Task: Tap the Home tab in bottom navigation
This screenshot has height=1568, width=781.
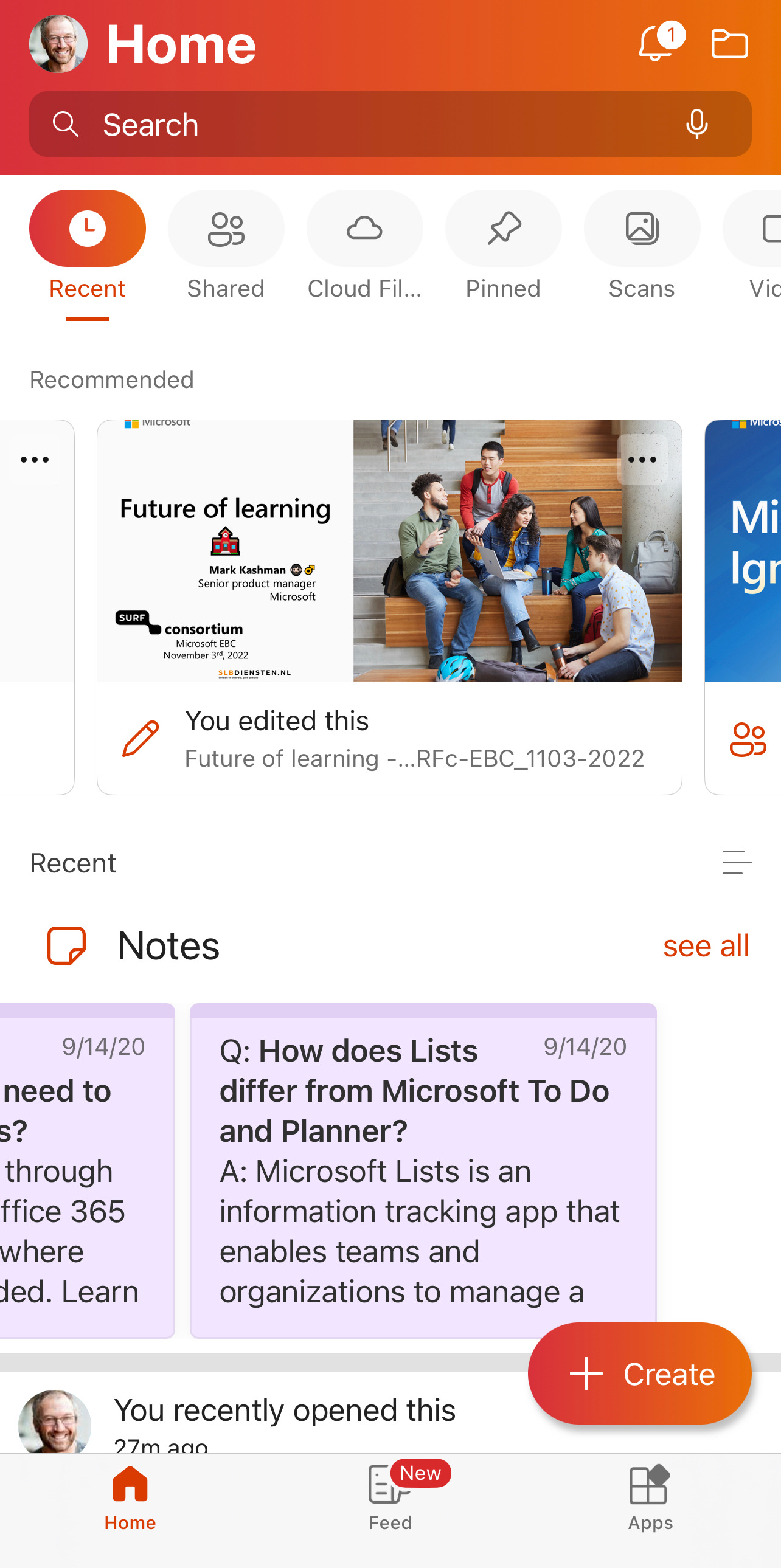Action: pos(130,1497)
